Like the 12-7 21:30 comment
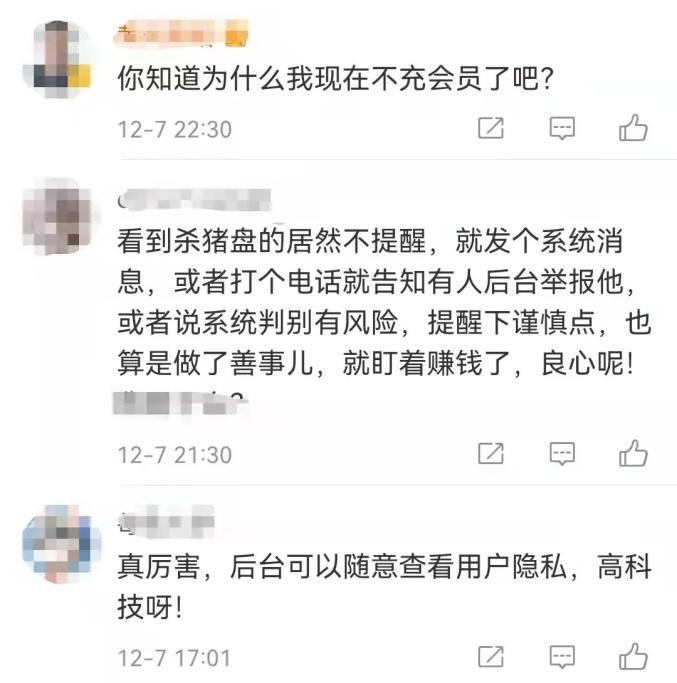This screenshot has width=677, height=683. coord(633,454)
